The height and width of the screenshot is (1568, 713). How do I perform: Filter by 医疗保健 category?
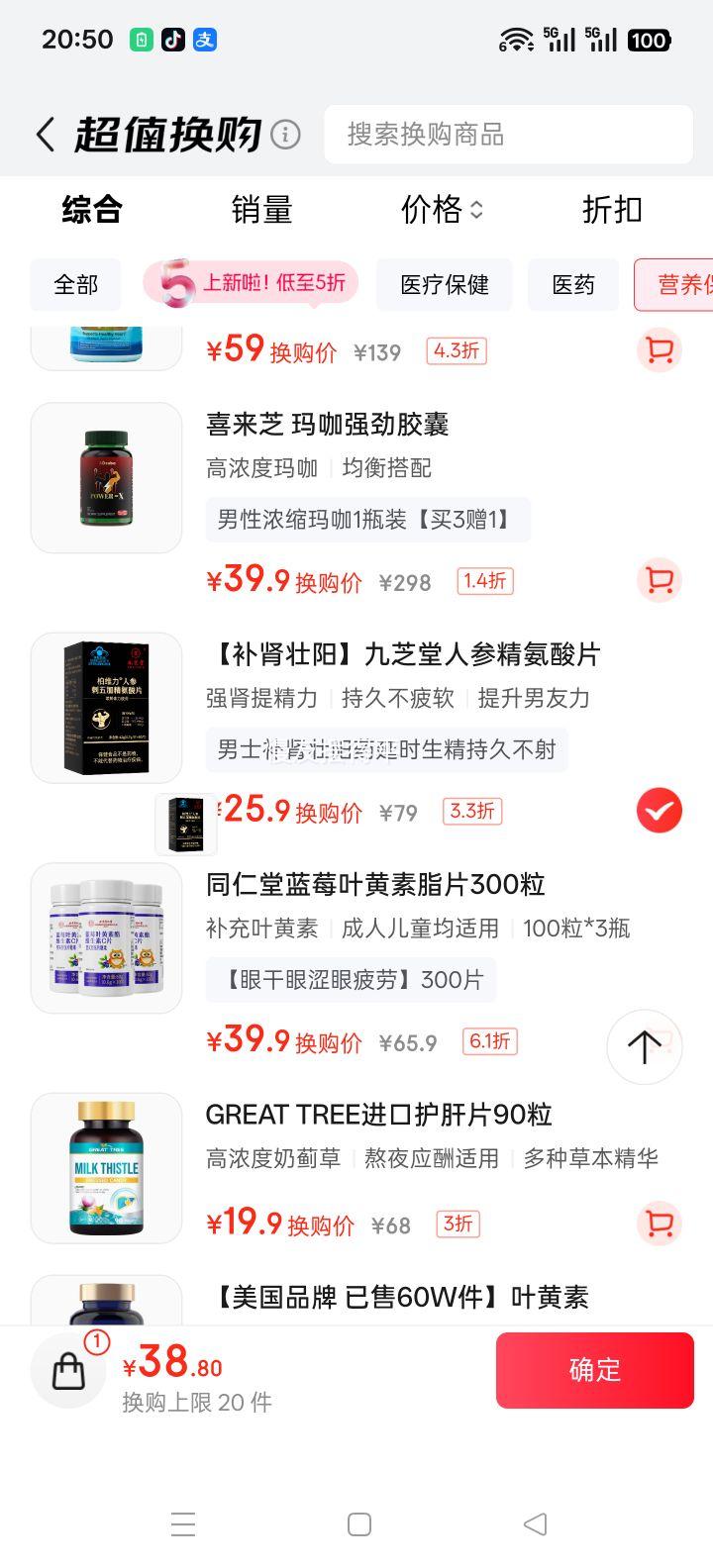click(445, 285)
